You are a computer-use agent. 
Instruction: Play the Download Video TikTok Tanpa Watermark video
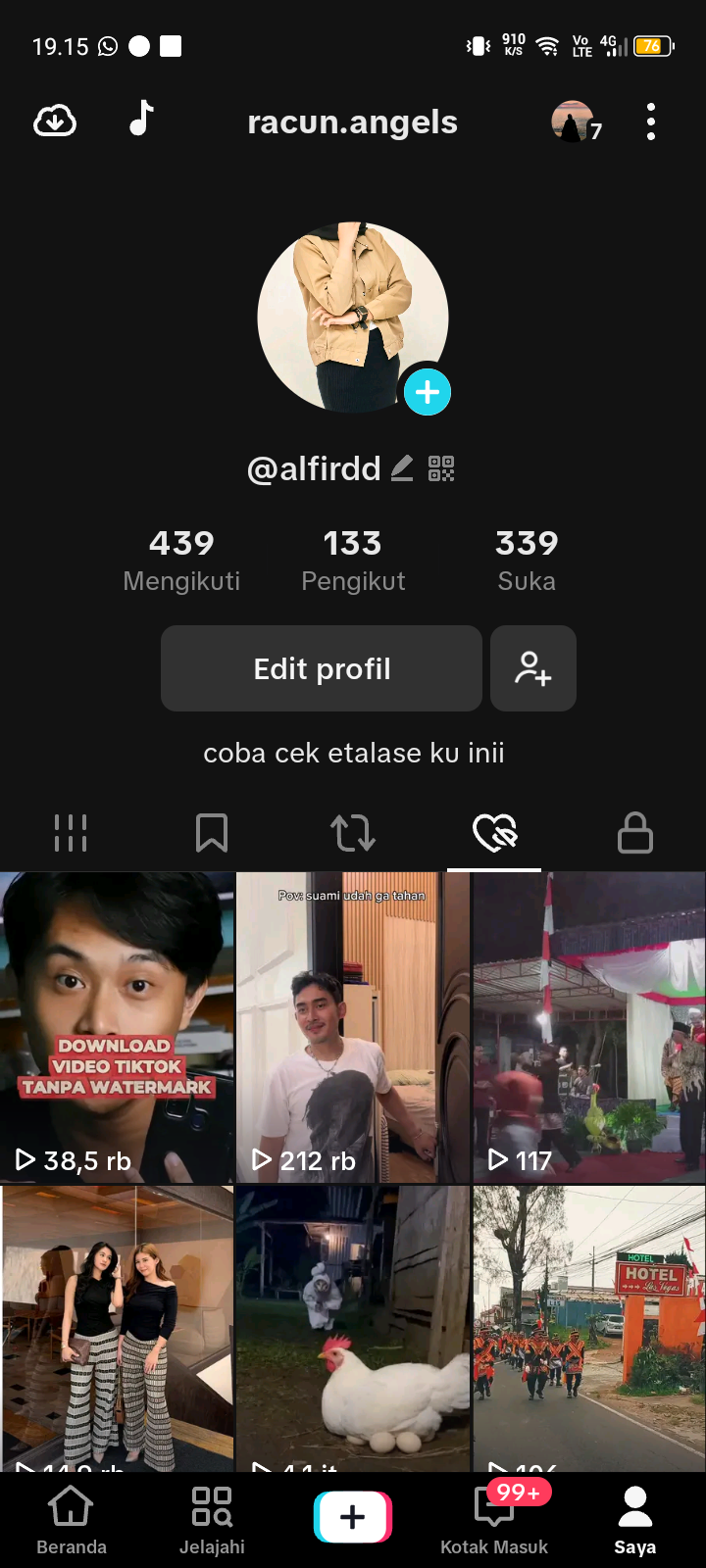(118, 1027)
